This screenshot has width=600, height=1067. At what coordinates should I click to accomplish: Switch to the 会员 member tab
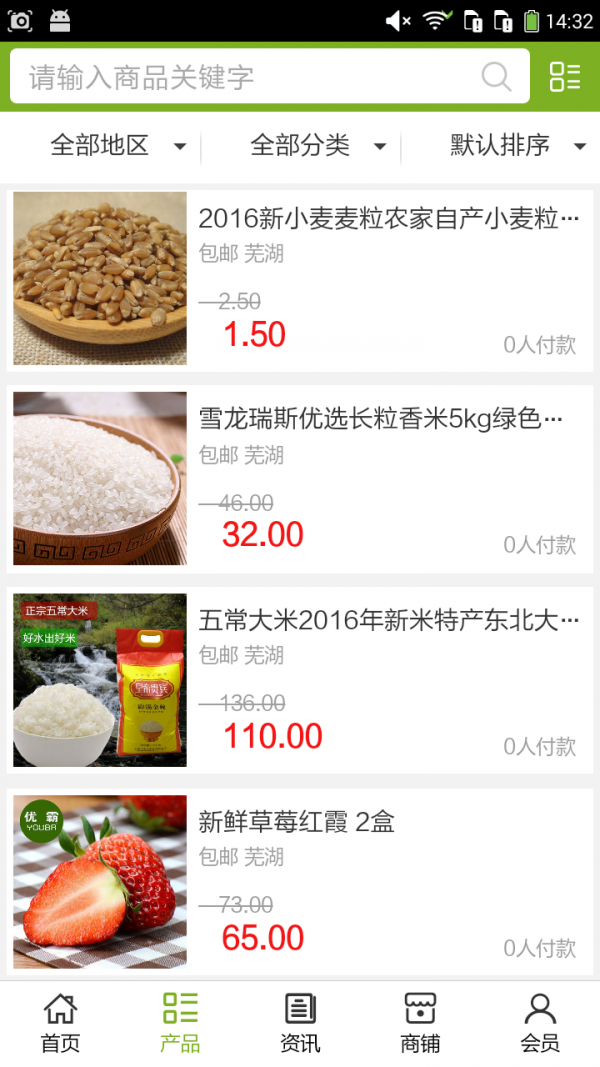540,1023
